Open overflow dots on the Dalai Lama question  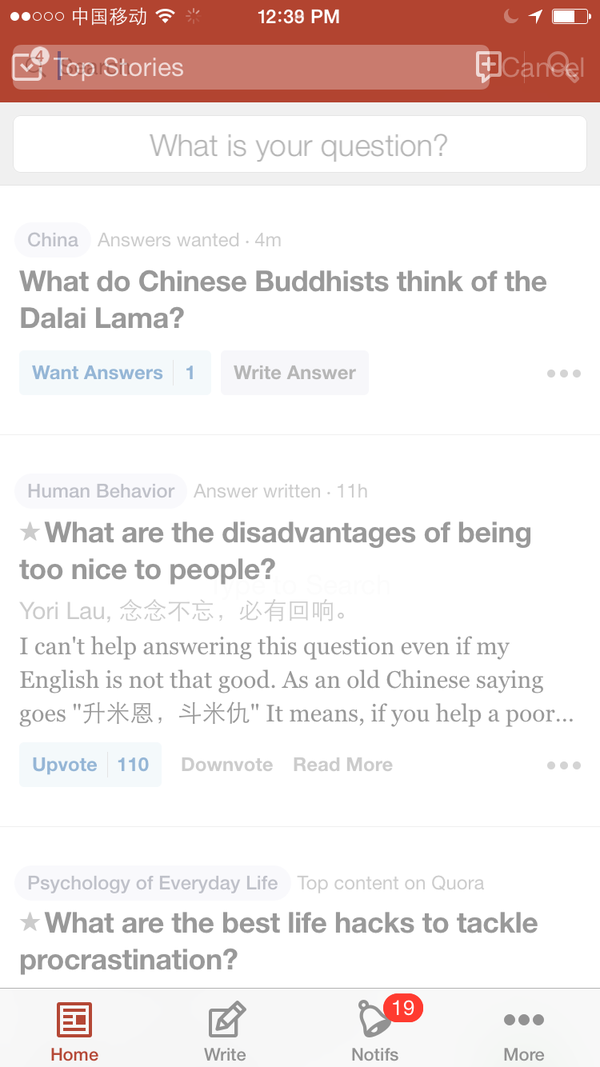click(x=564, y=373)
